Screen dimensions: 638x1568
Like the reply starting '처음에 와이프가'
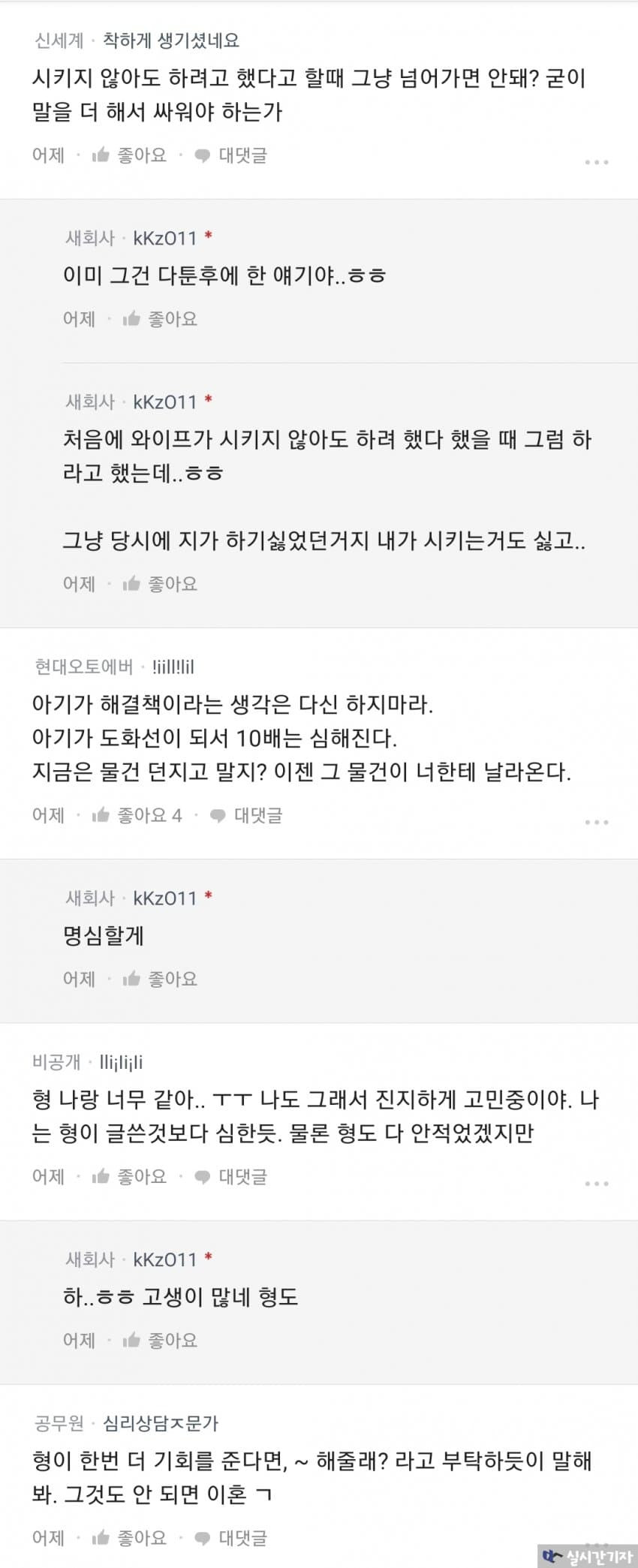click(x=160, y=584)
